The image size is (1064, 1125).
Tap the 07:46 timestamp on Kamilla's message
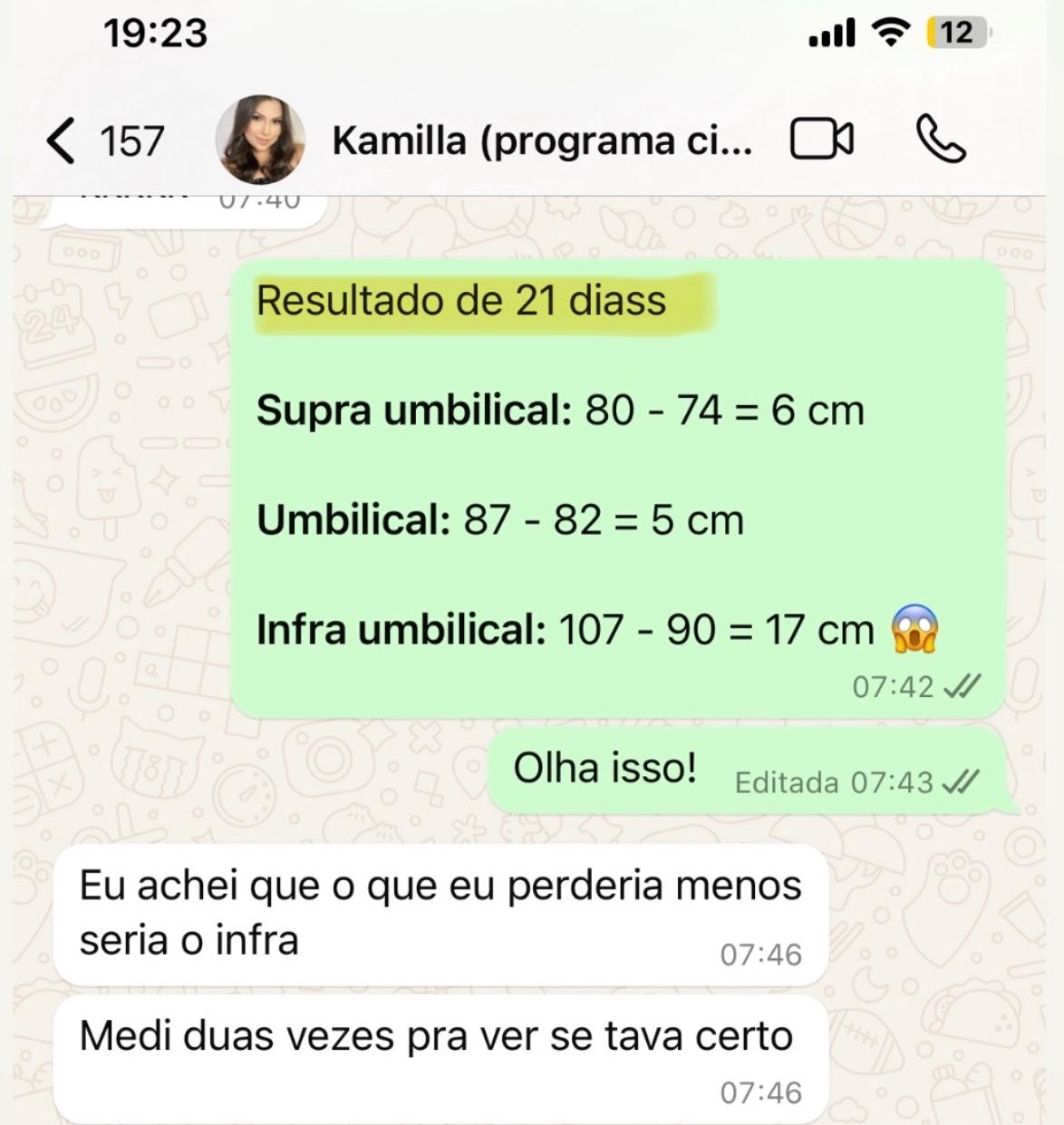763,954
